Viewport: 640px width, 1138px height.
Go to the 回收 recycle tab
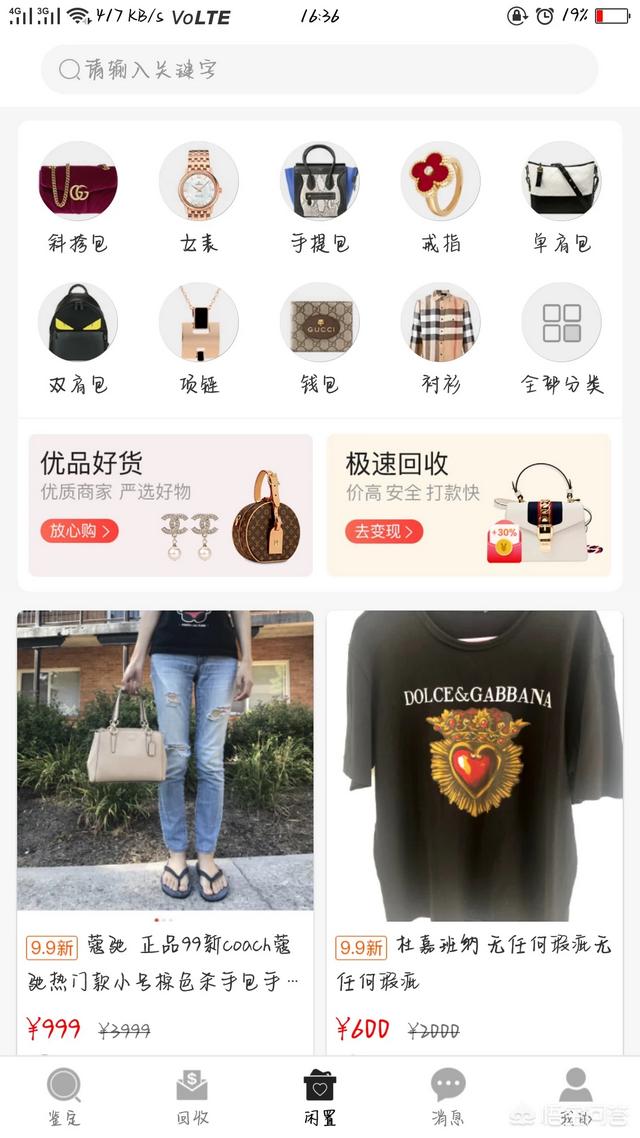[192, 1096]
